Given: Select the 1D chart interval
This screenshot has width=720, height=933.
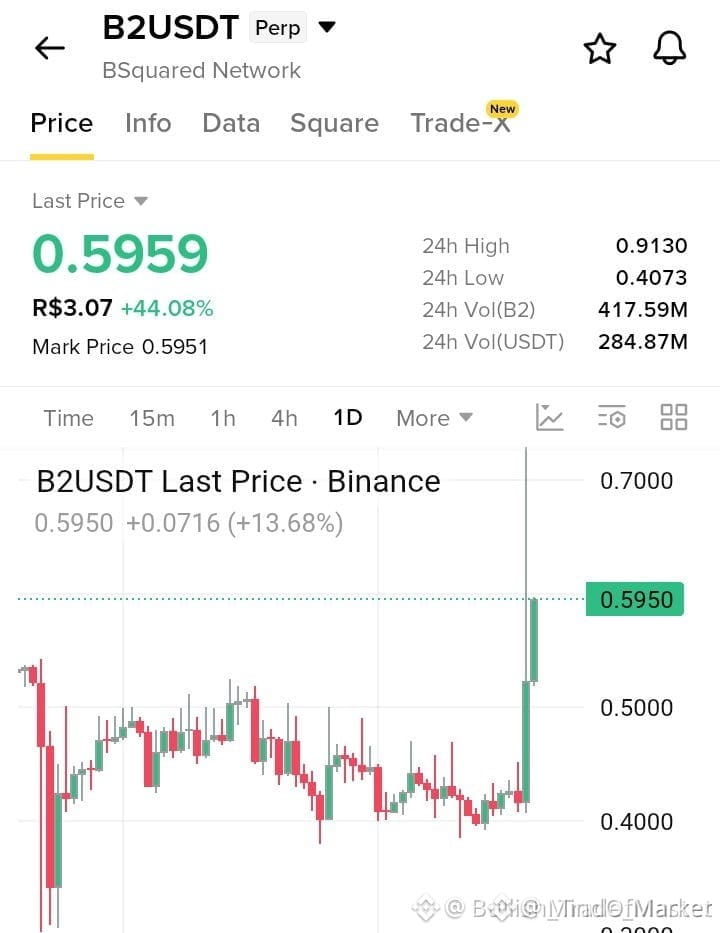Looking at the screenshot, I should point(348,417).
